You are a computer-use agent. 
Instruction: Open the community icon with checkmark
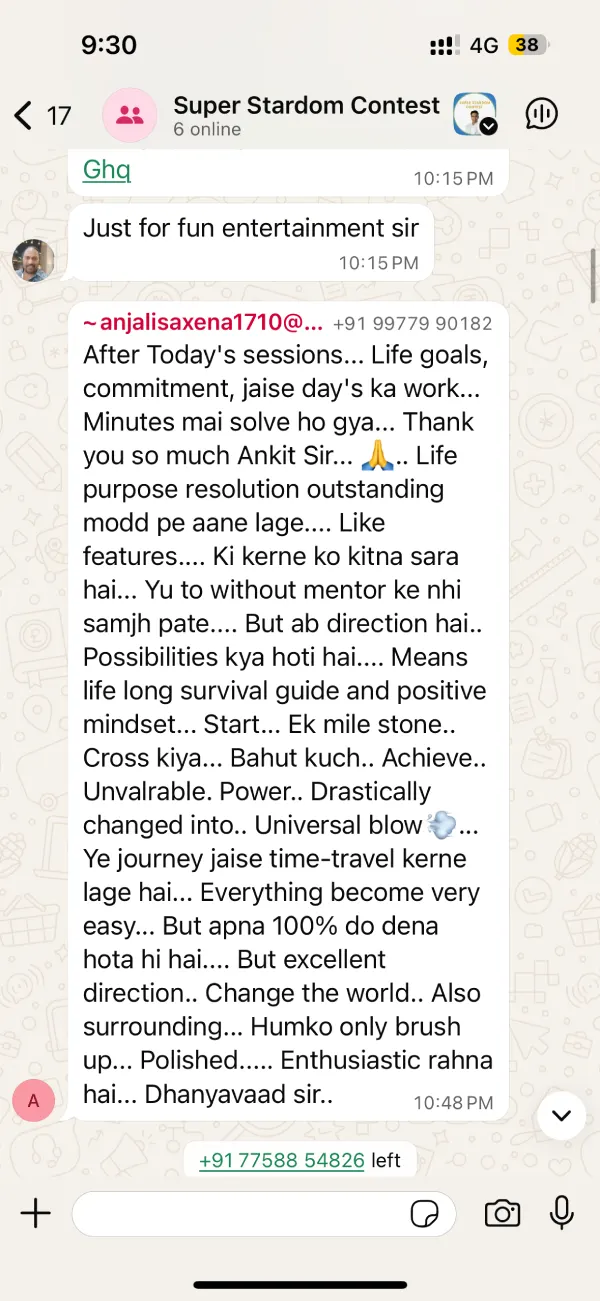[x=475, y=115]
